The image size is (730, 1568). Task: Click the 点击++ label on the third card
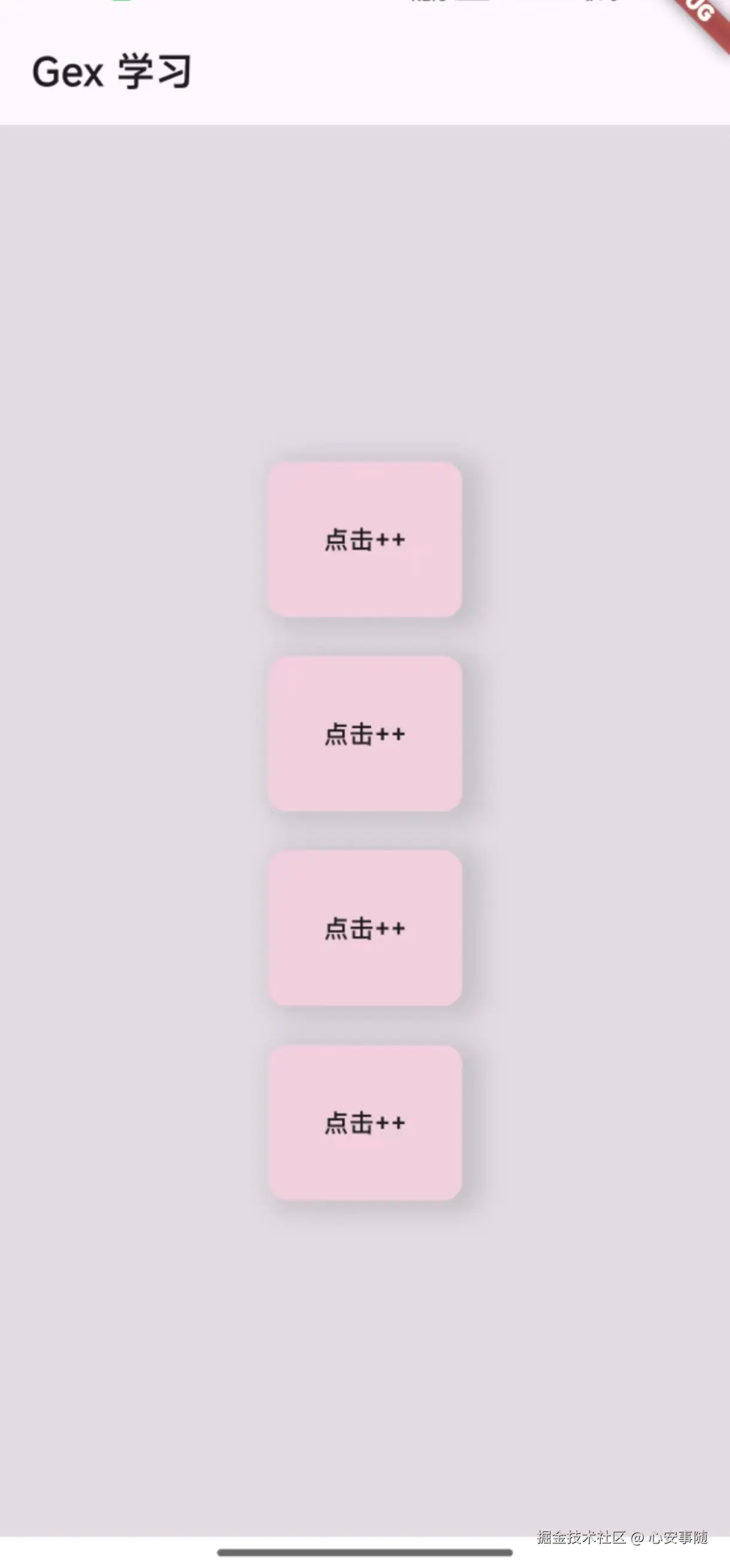(x=366, y=927)
